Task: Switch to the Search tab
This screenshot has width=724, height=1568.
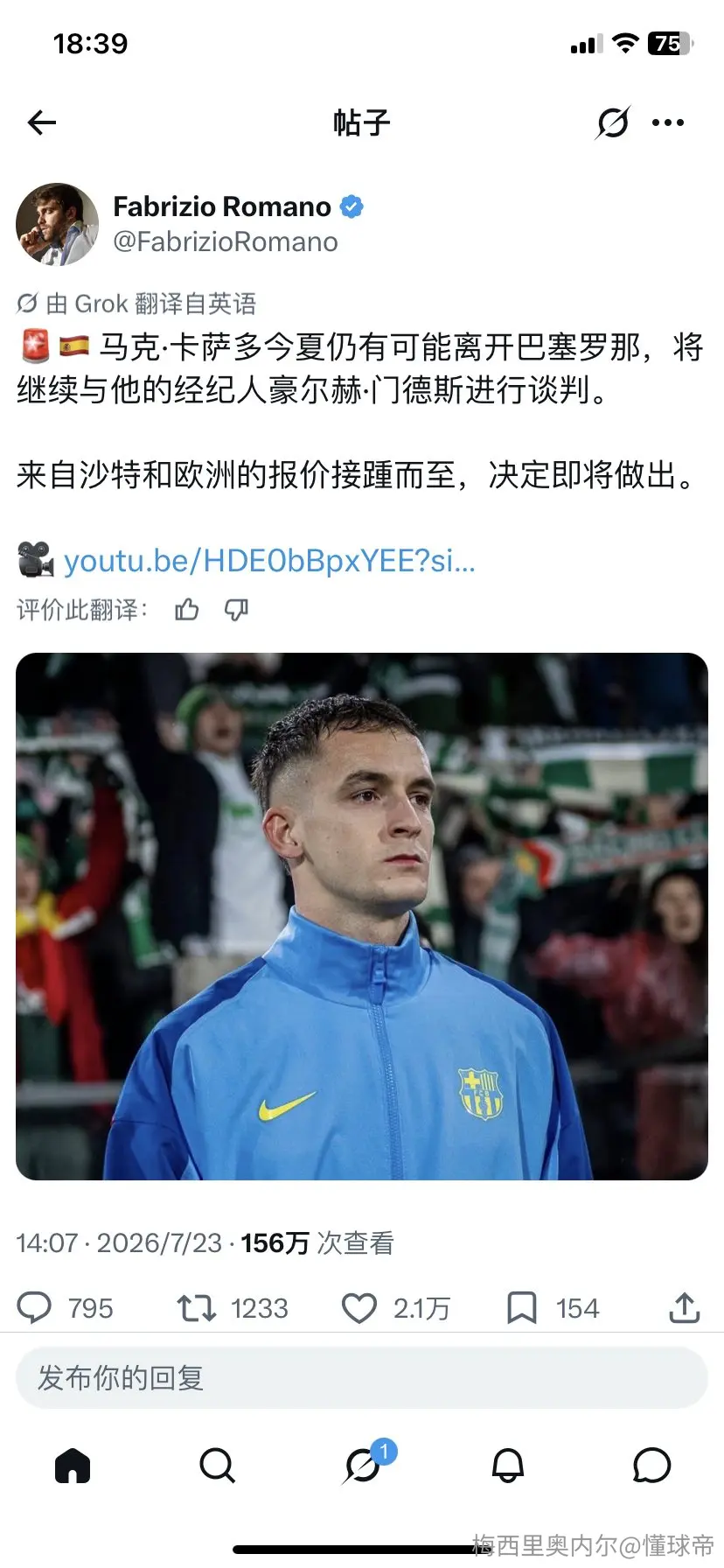Action: (217, 1465)
